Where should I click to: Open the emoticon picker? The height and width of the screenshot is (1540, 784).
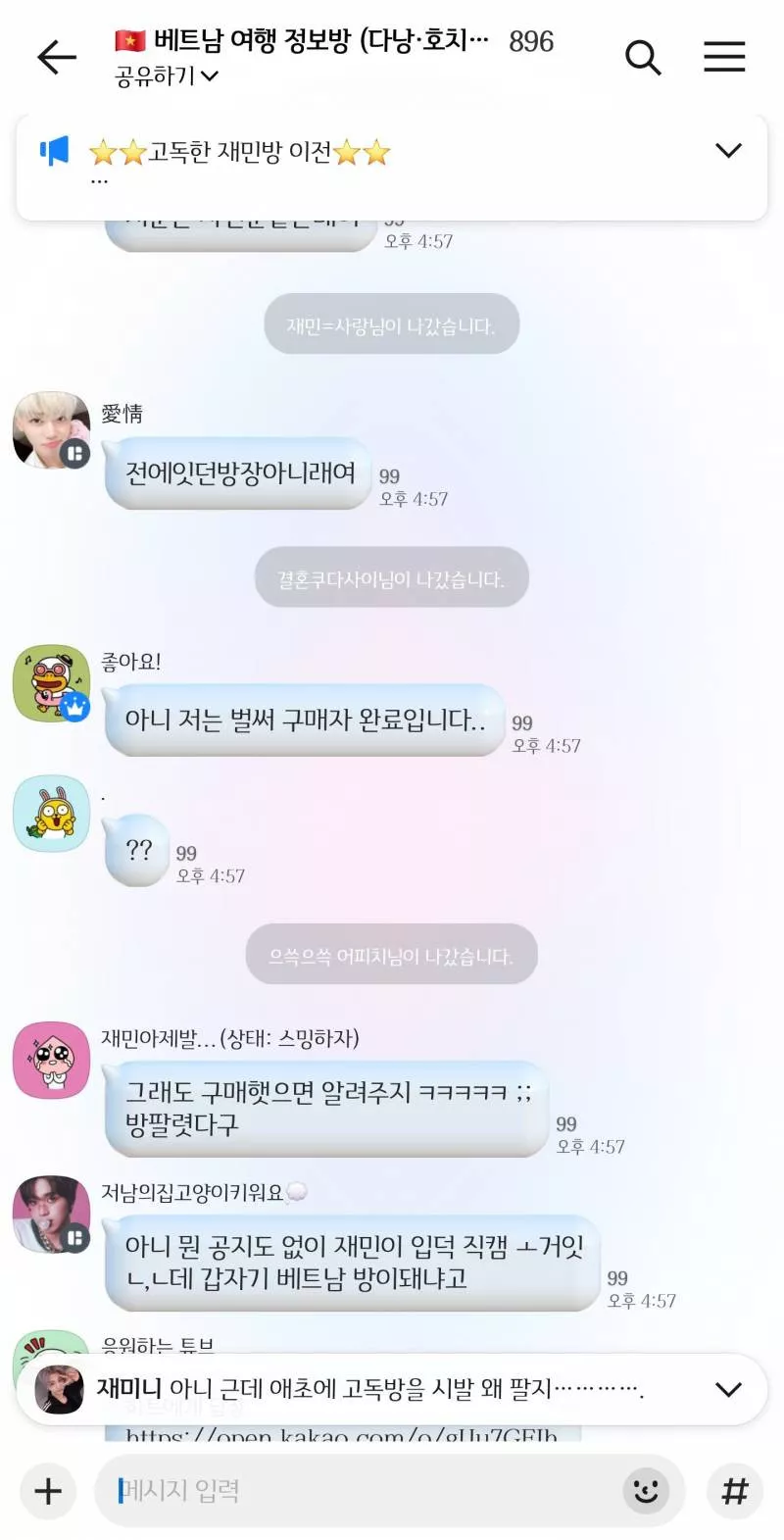click(646, 1491)
